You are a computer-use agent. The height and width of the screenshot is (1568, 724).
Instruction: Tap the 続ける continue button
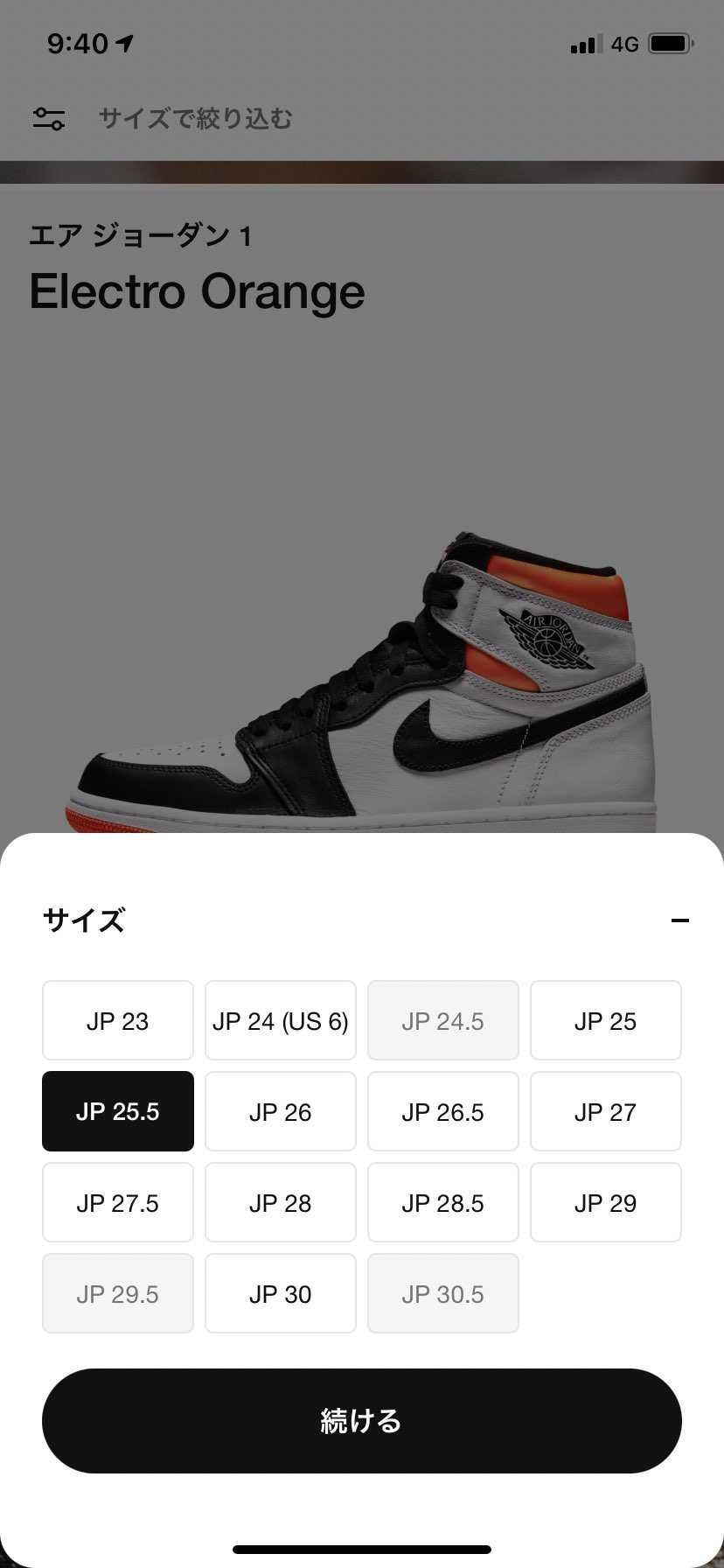tap(362, 1420)
